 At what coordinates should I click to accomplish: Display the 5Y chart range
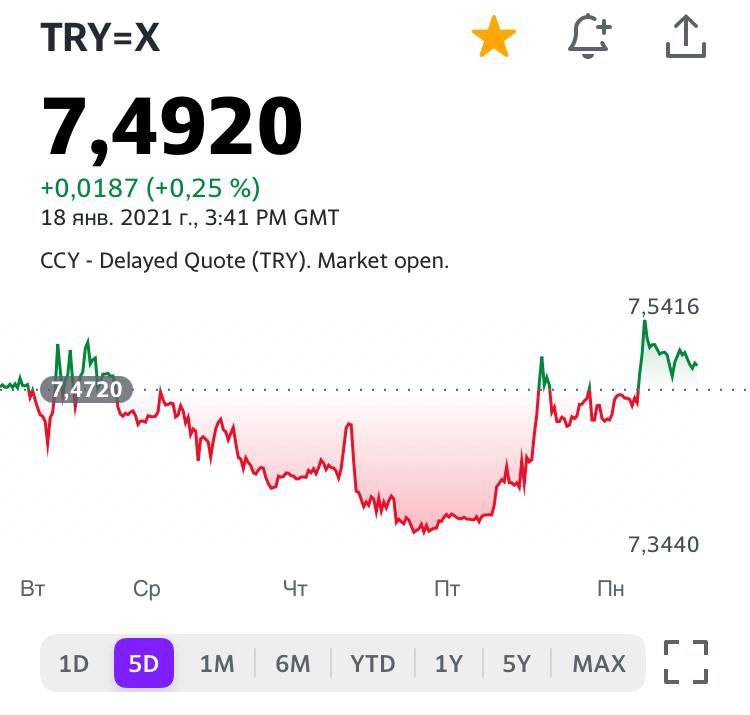[x=517, y=663]
